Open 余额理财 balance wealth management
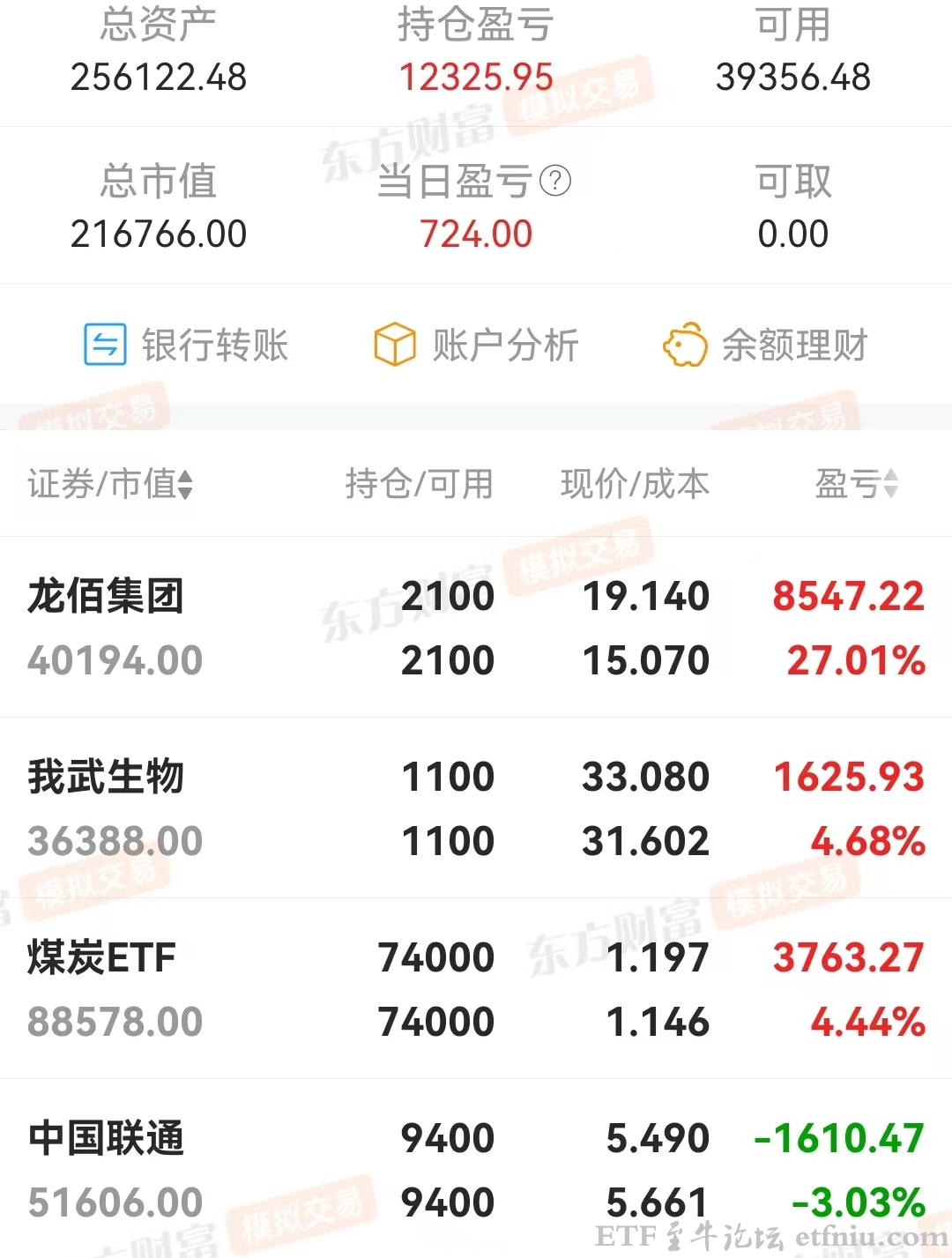Image resolution: width=952 pixels, height=1258 pixels. (x=765, y=345)
